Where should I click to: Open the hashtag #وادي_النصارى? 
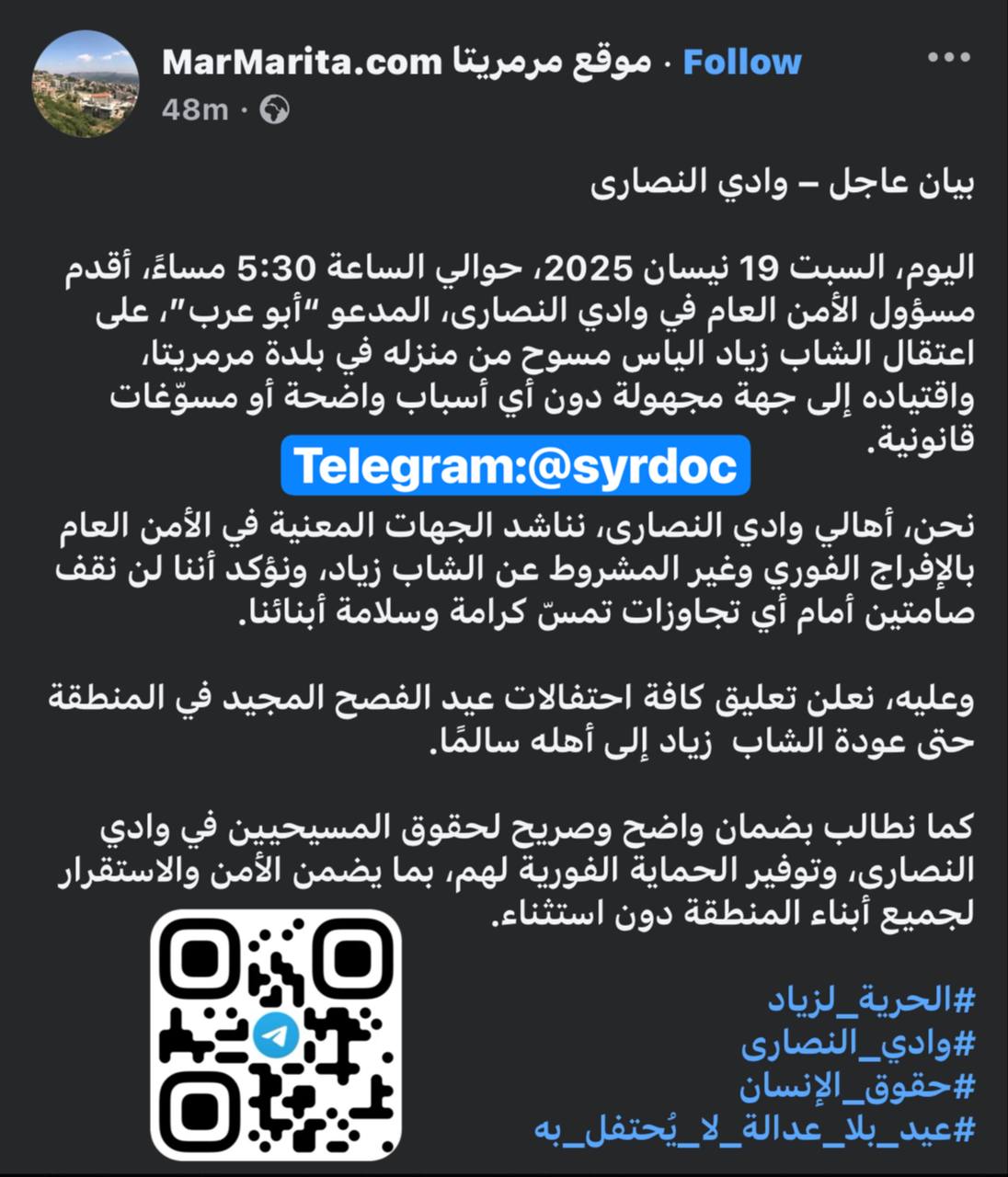click(857, 1043)
